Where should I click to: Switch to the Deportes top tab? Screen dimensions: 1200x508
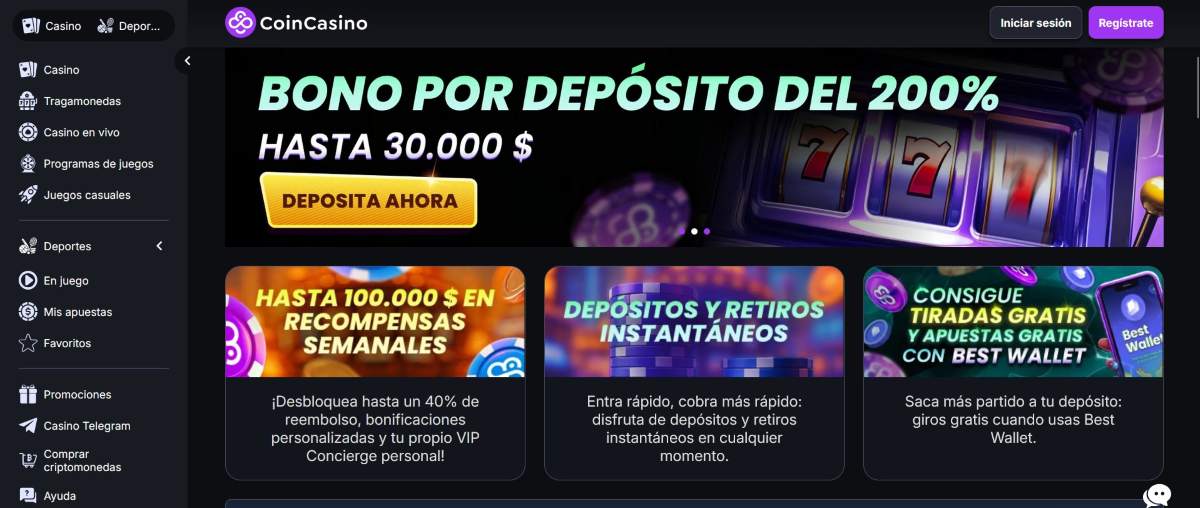pyautogui.click(x=130, y=26)
